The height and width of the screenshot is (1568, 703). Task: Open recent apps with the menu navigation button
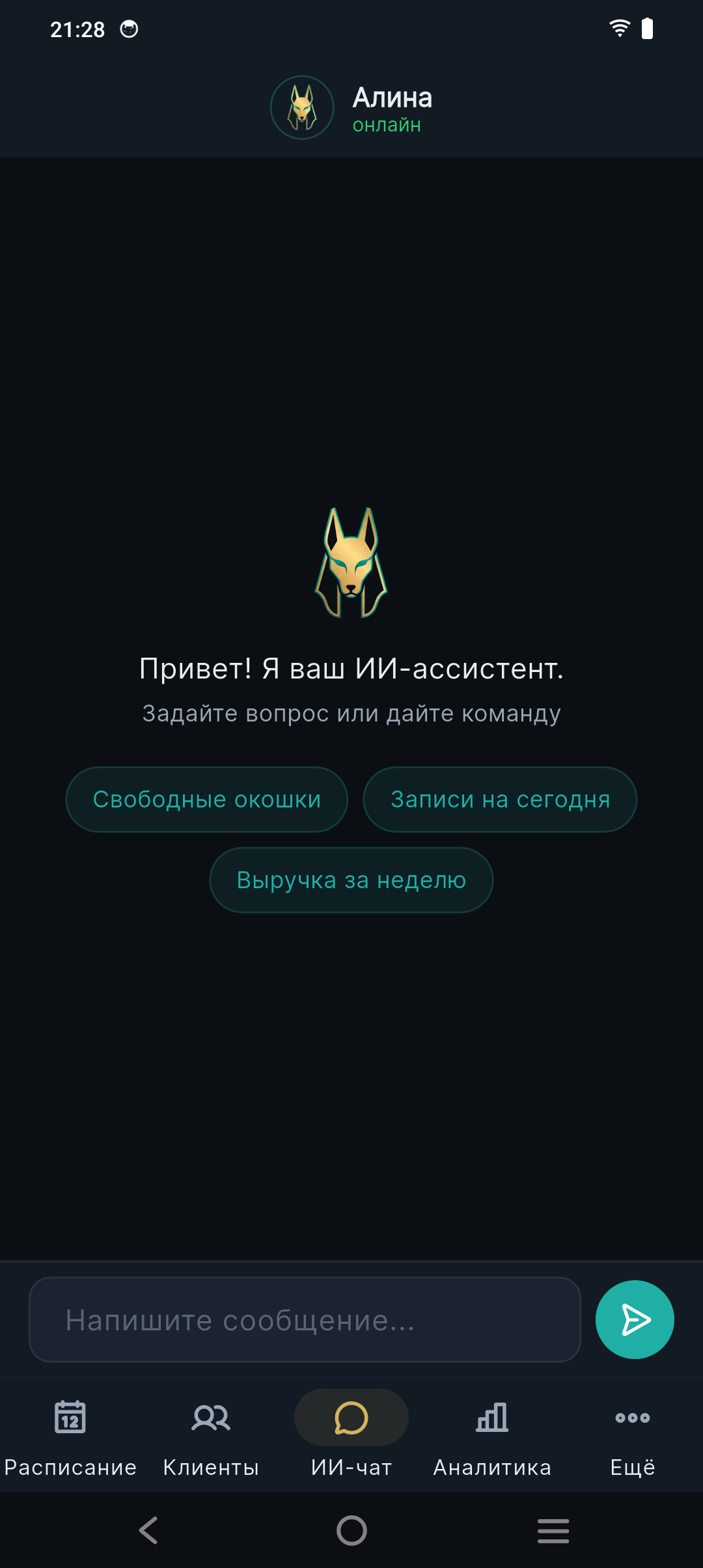tap(554, 1532)
